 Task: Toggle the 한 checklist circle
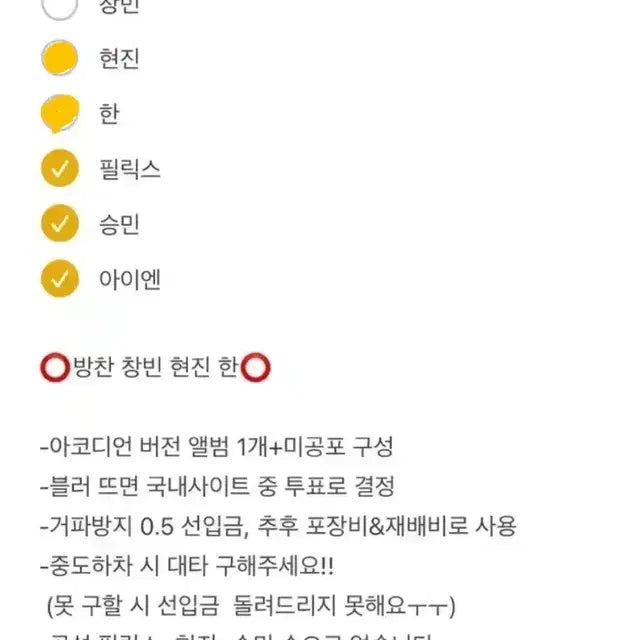click(x=61, y=114)
